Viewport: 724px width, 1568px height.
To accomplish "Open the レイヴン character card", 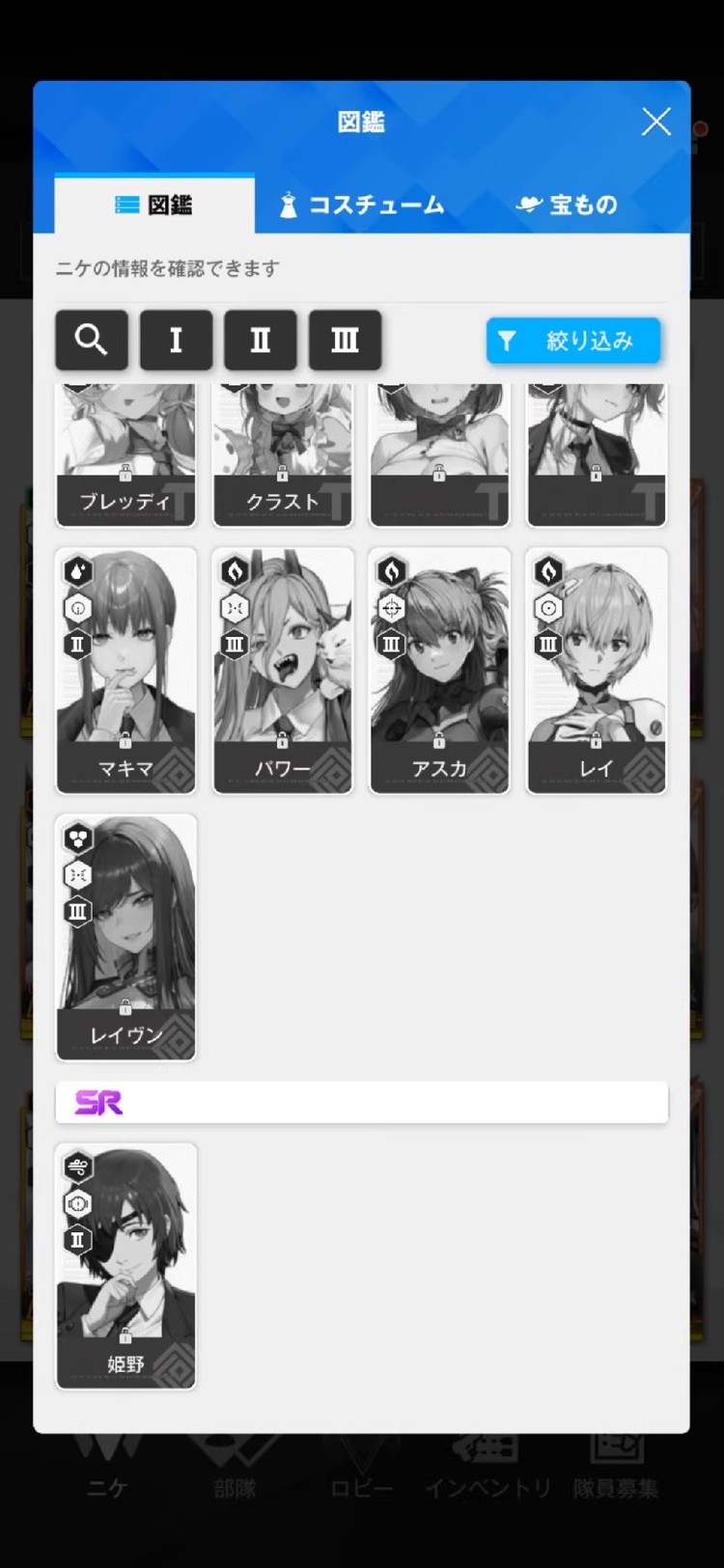I will (x=125, y=937).
